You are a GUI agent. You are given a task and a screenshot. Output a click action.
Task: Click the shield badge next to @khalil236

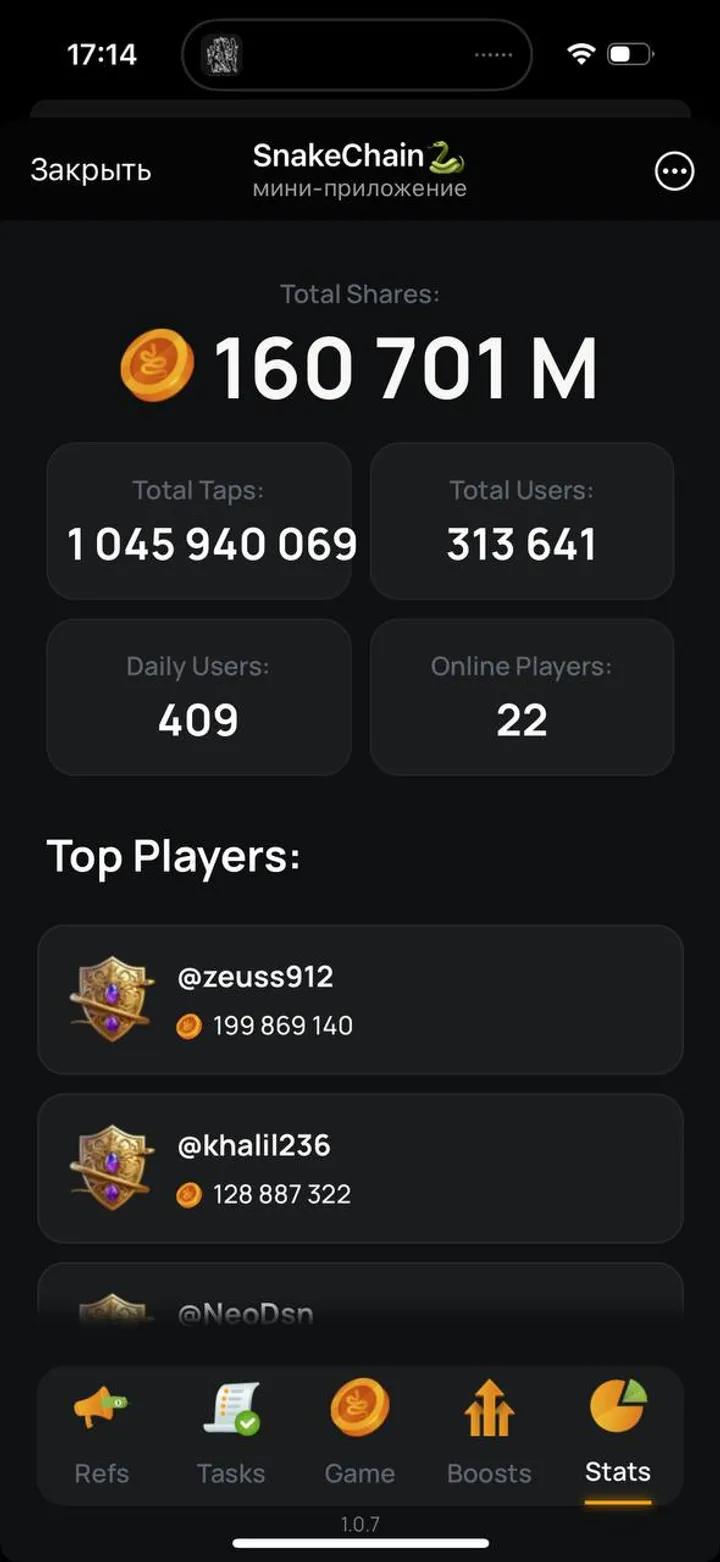point(112,1168)
